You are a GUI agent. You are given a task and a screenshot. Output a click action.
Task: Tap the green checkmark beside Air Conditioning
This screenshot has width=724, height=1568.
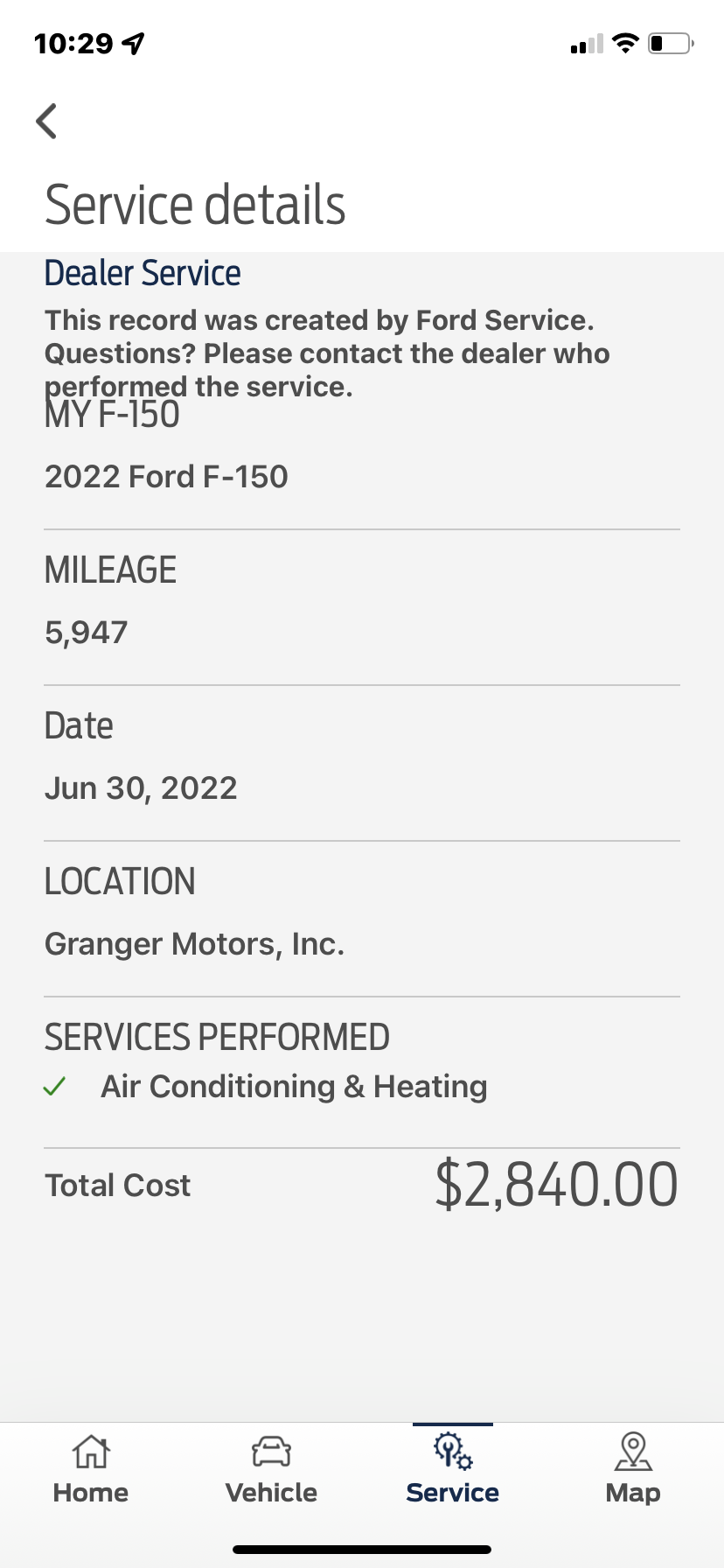tap(54, 1086)
